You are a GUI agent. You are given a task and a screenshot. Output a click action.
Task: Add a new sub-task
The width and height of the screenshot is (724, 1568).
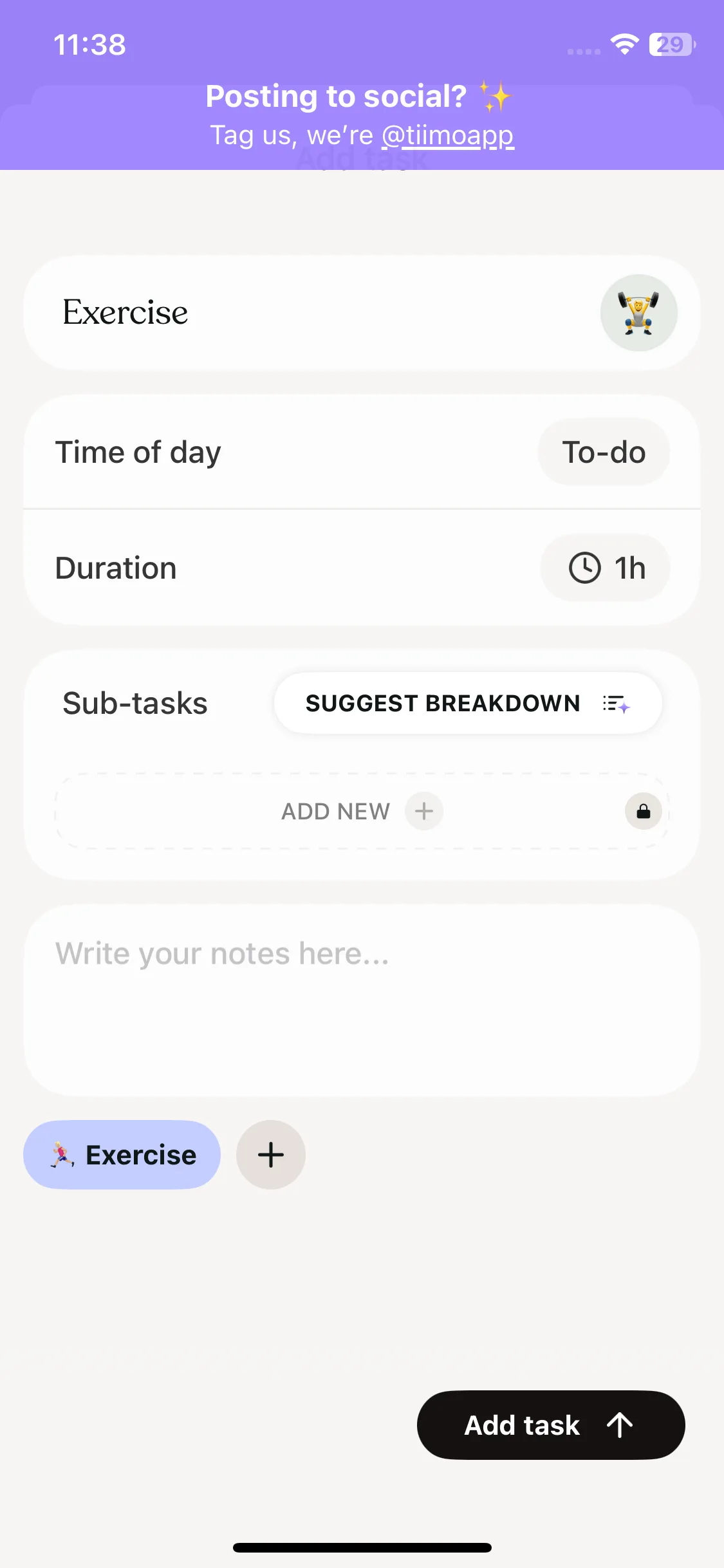coord(360,812)
